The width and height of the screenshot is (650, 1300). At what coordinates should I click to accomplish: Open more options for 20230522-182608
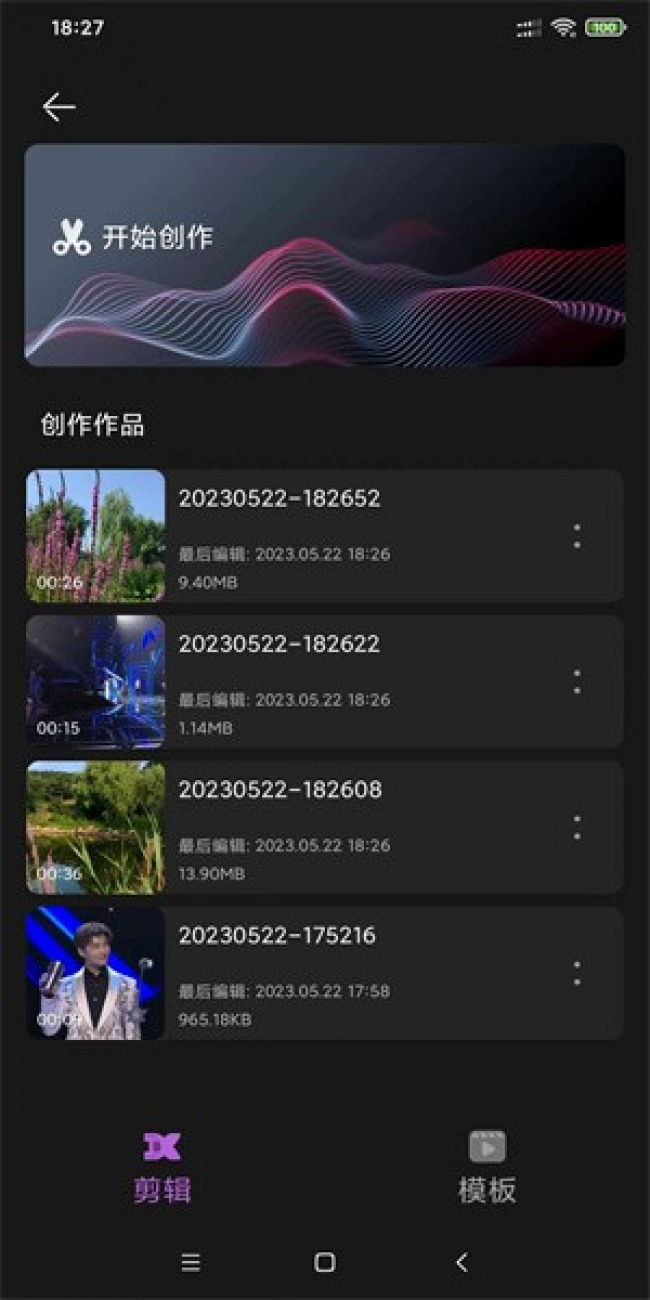pos(577,828)
